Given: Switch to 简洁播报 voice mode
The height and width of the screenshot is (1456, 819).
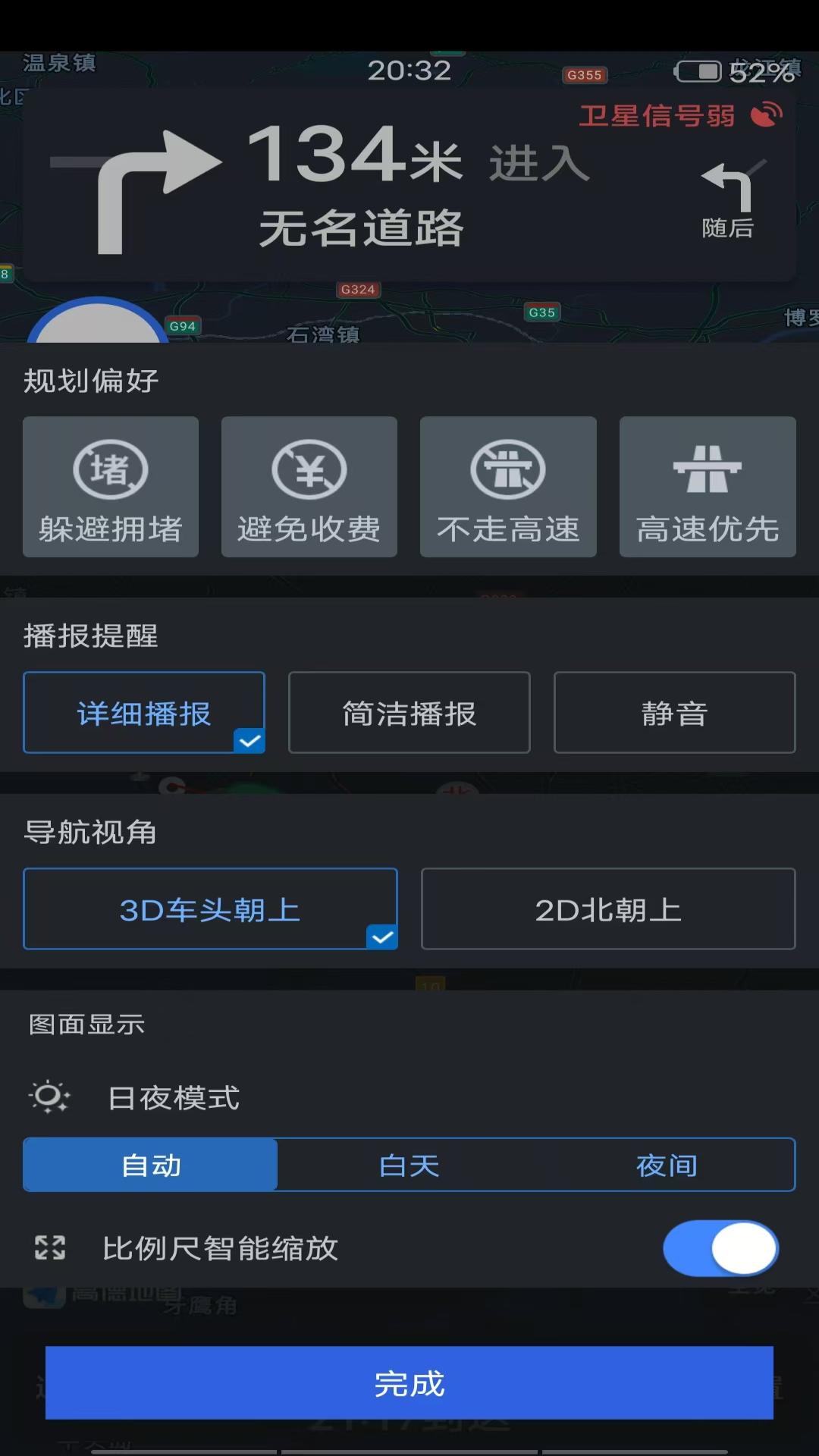Looking at the screenshot, I should tap(409, 713).
